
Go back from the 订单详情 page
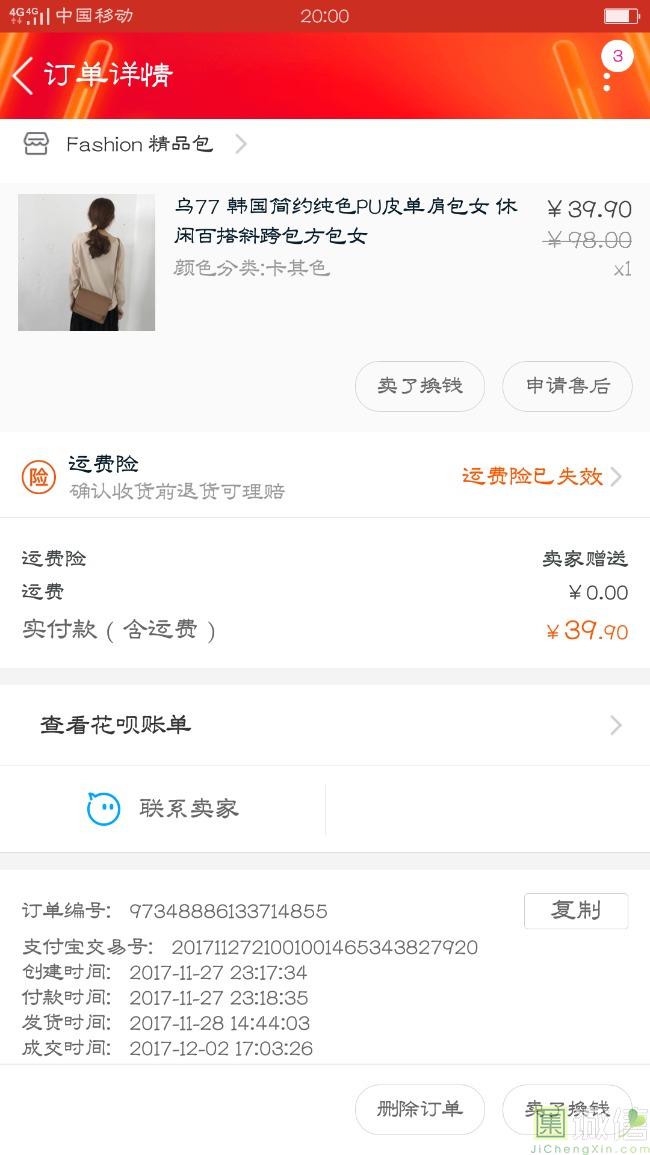[x=24, y=76]
